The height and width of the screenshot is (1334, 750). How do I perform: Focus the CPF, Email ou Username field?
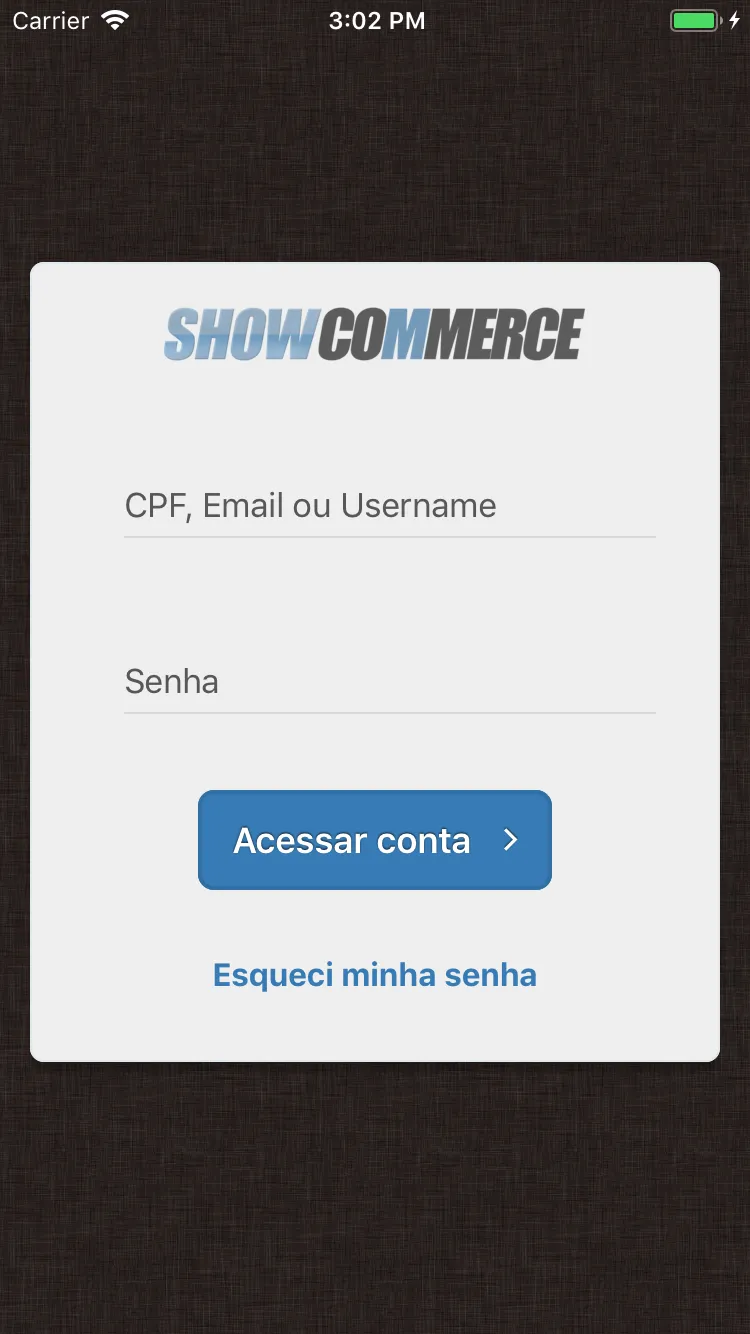(x=389, y=506)
